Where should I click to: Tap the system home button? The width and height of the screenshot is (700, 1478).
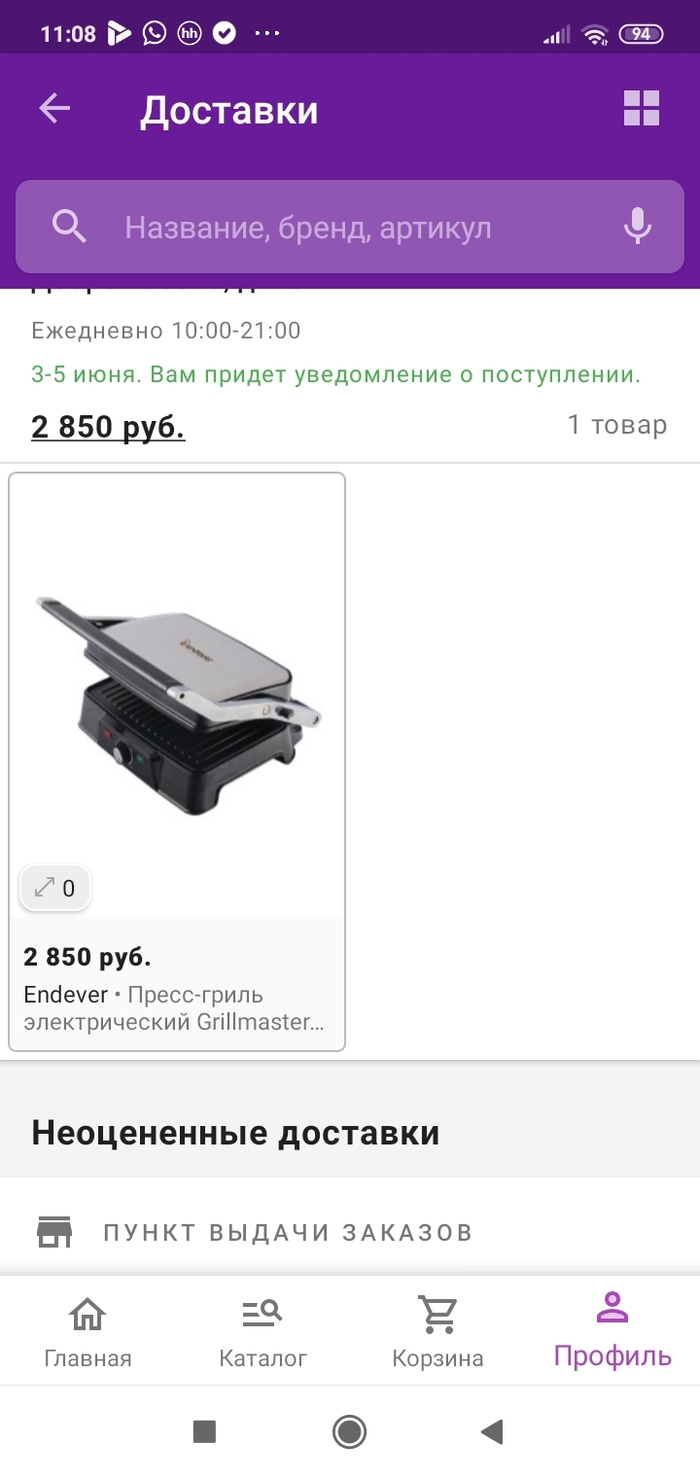click(349, 1432)
